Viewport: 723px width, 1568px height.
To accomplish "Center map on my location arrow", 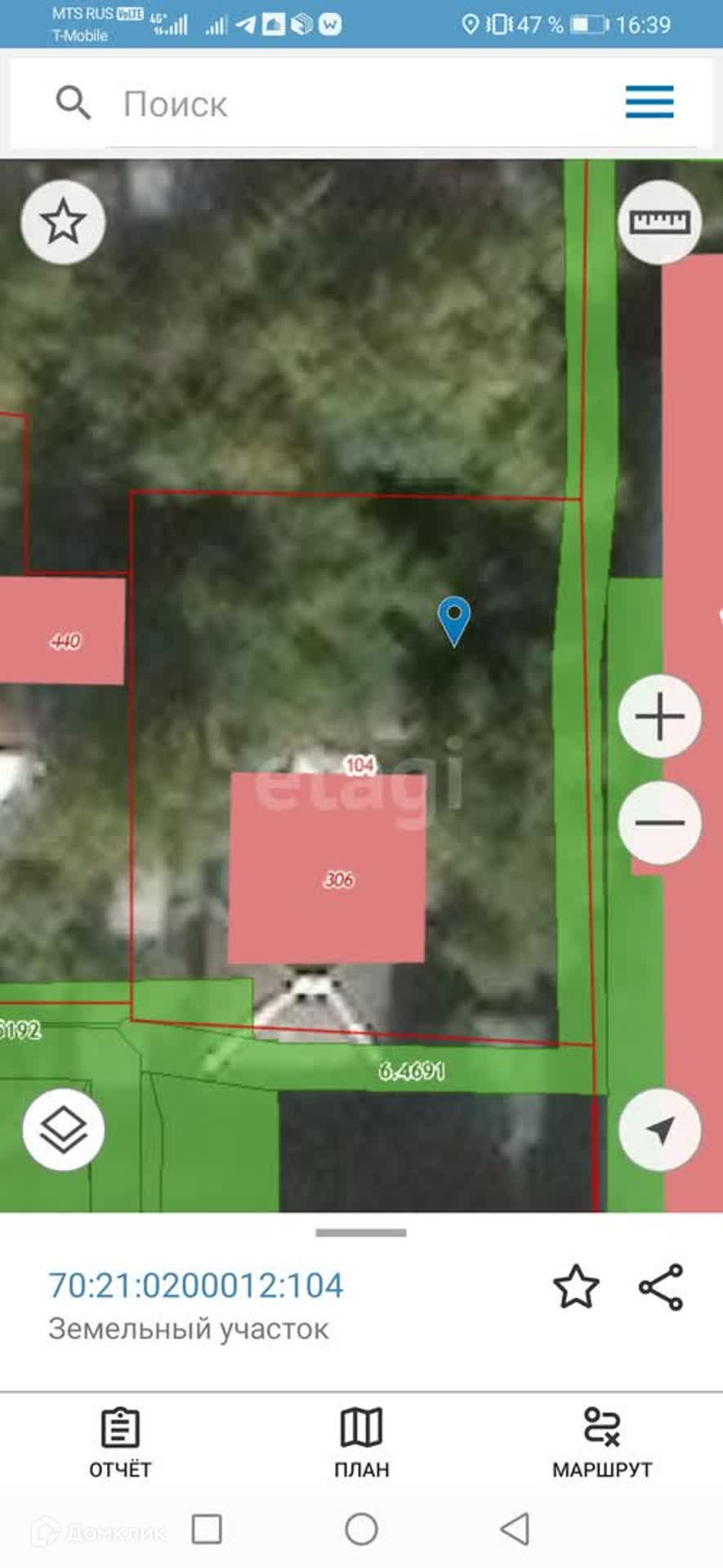I will pos(659,1129).
